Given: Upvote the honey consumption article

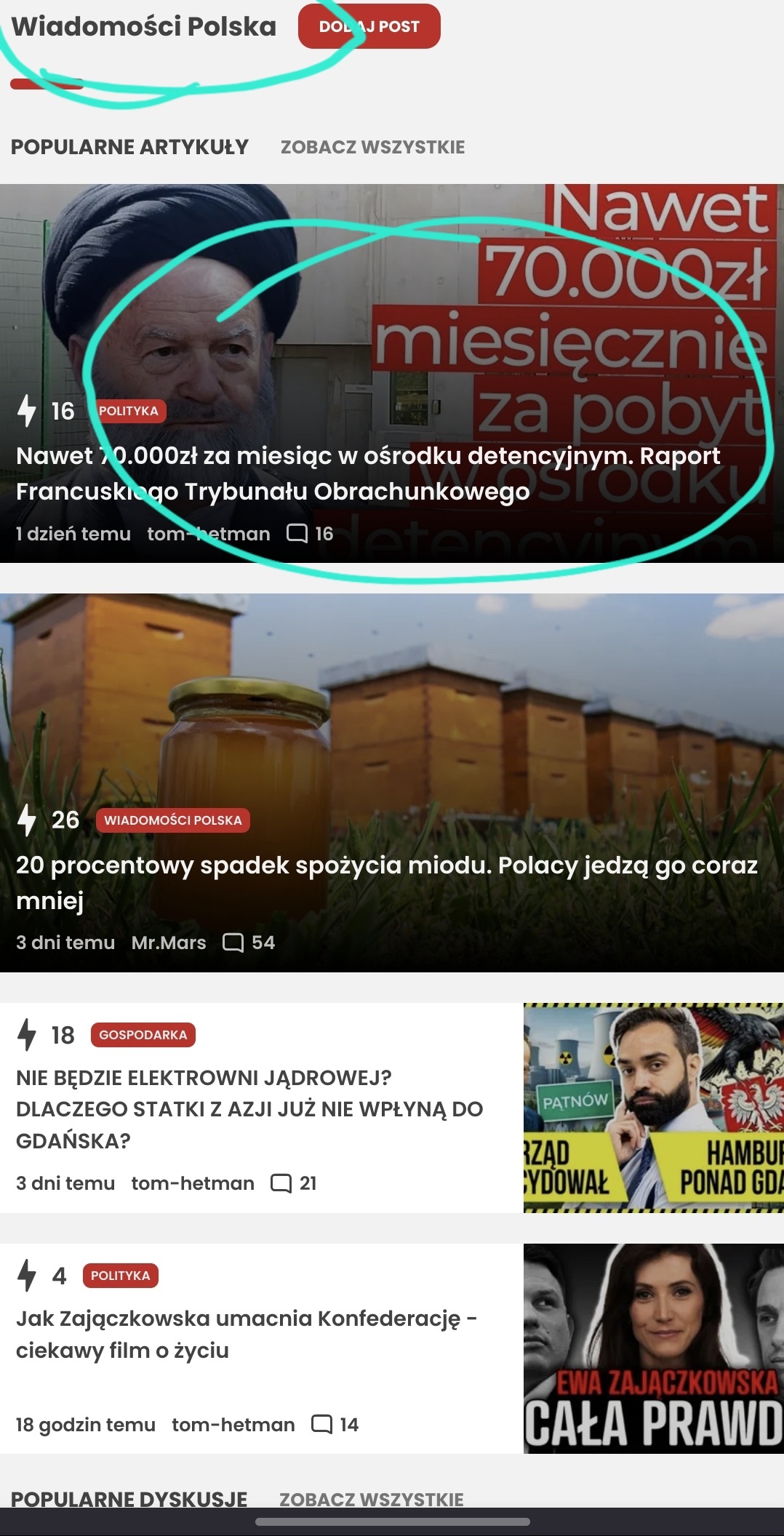Looking at the screenshot, I should pyautogui.click(x=27, y=820).
